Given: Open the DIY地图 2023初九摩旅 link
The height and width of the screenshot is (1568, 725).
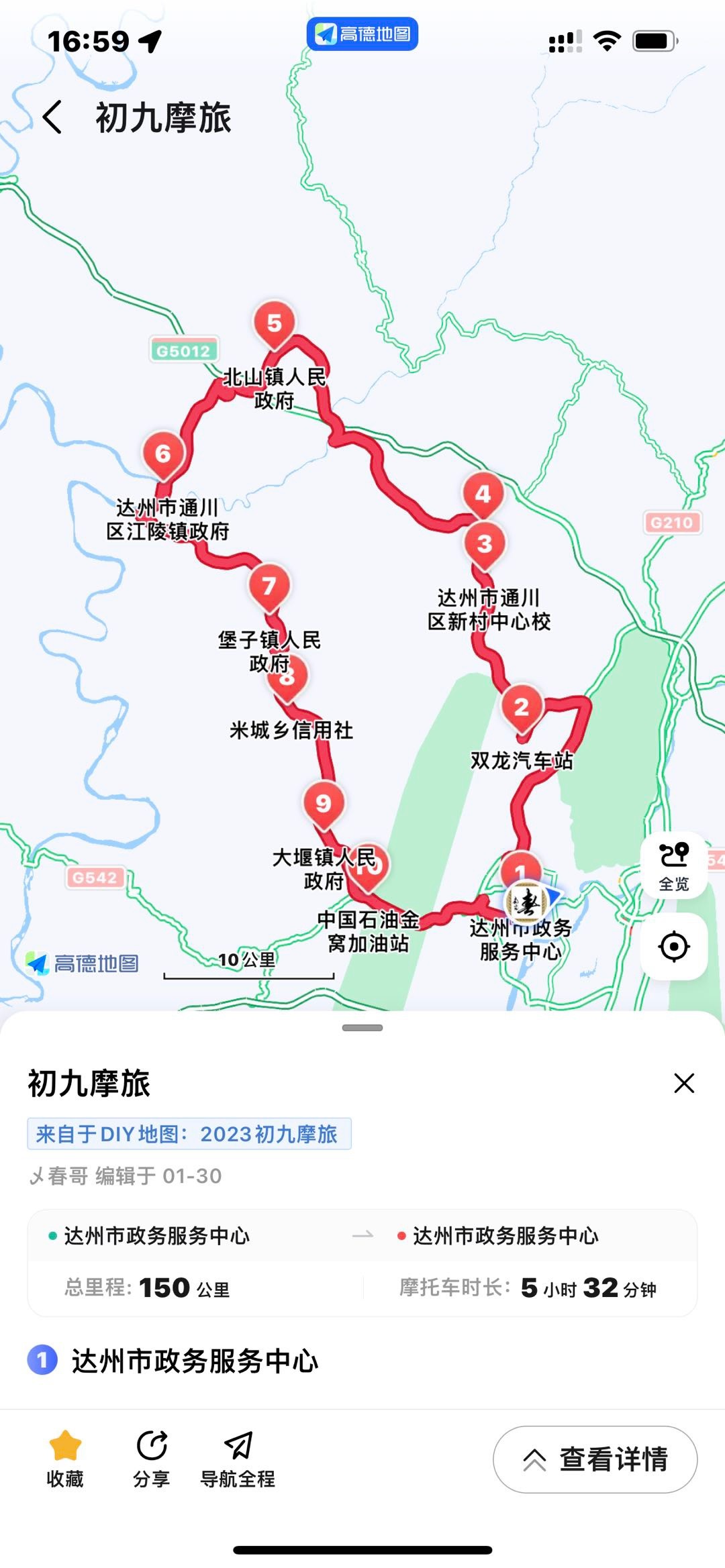Looking at the screenshot, I should click(x=189, y=1134).
